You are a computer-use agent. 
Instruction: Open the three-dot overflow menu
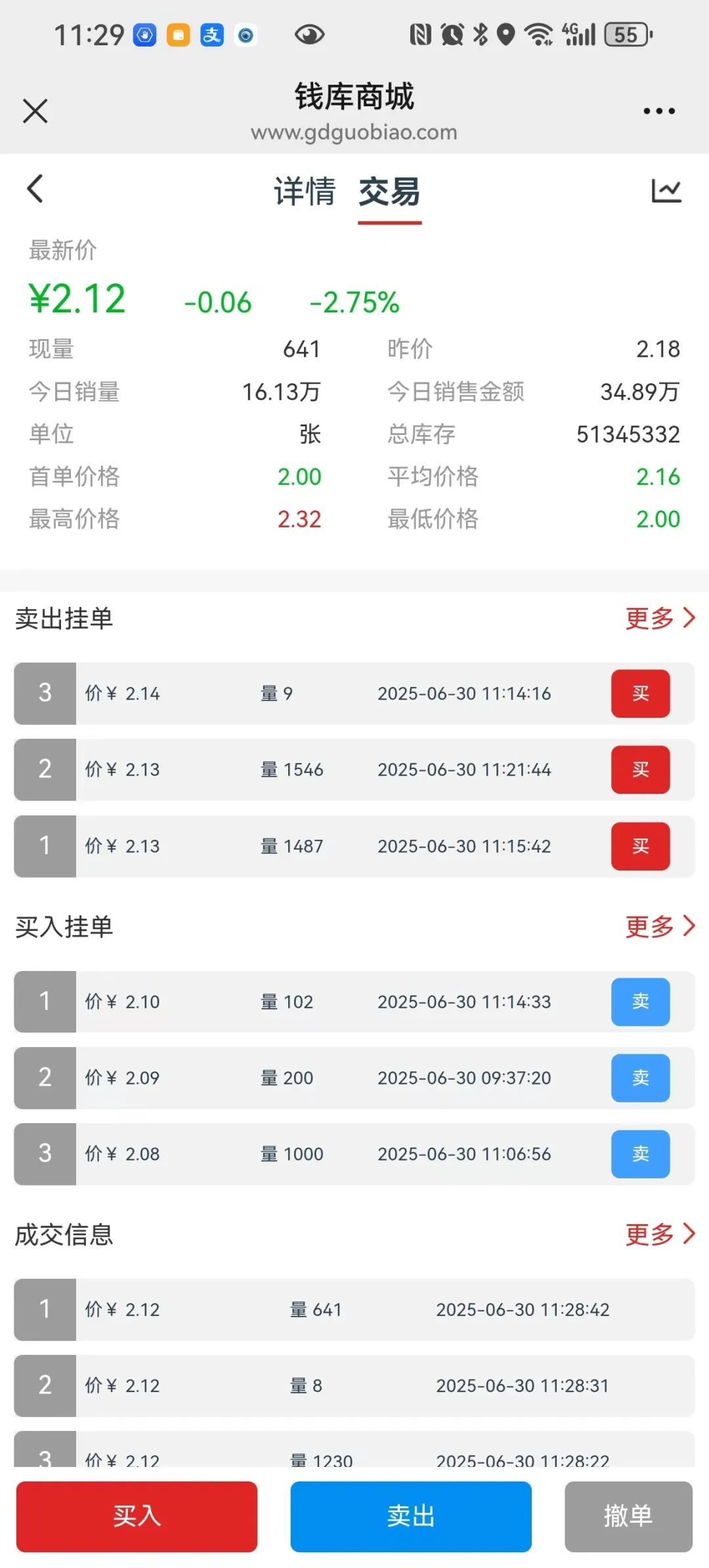point(659,111)
